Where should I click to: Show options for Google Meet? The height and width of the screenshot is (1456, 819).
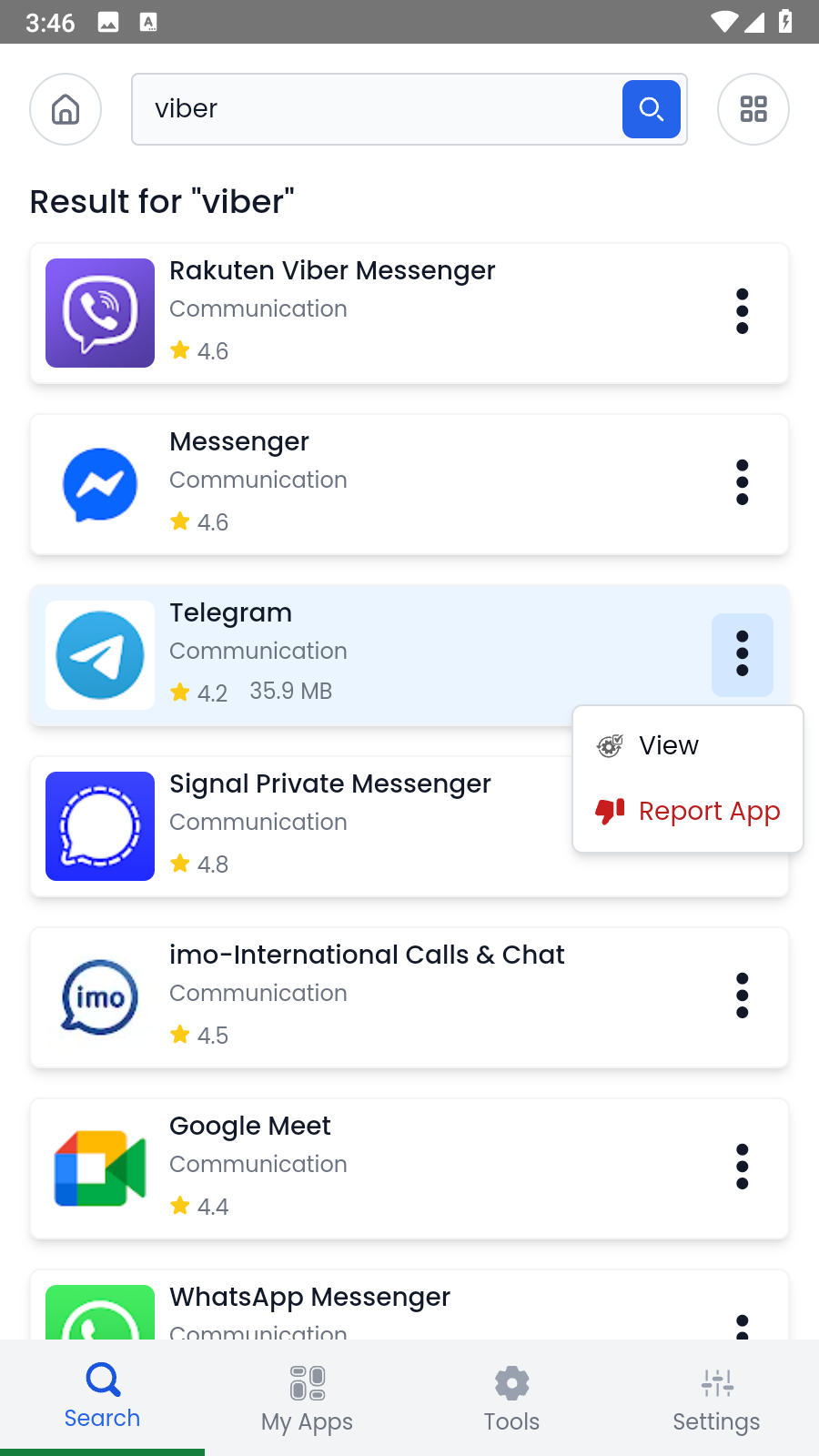pyautogui.click(x=743, y=1167)
